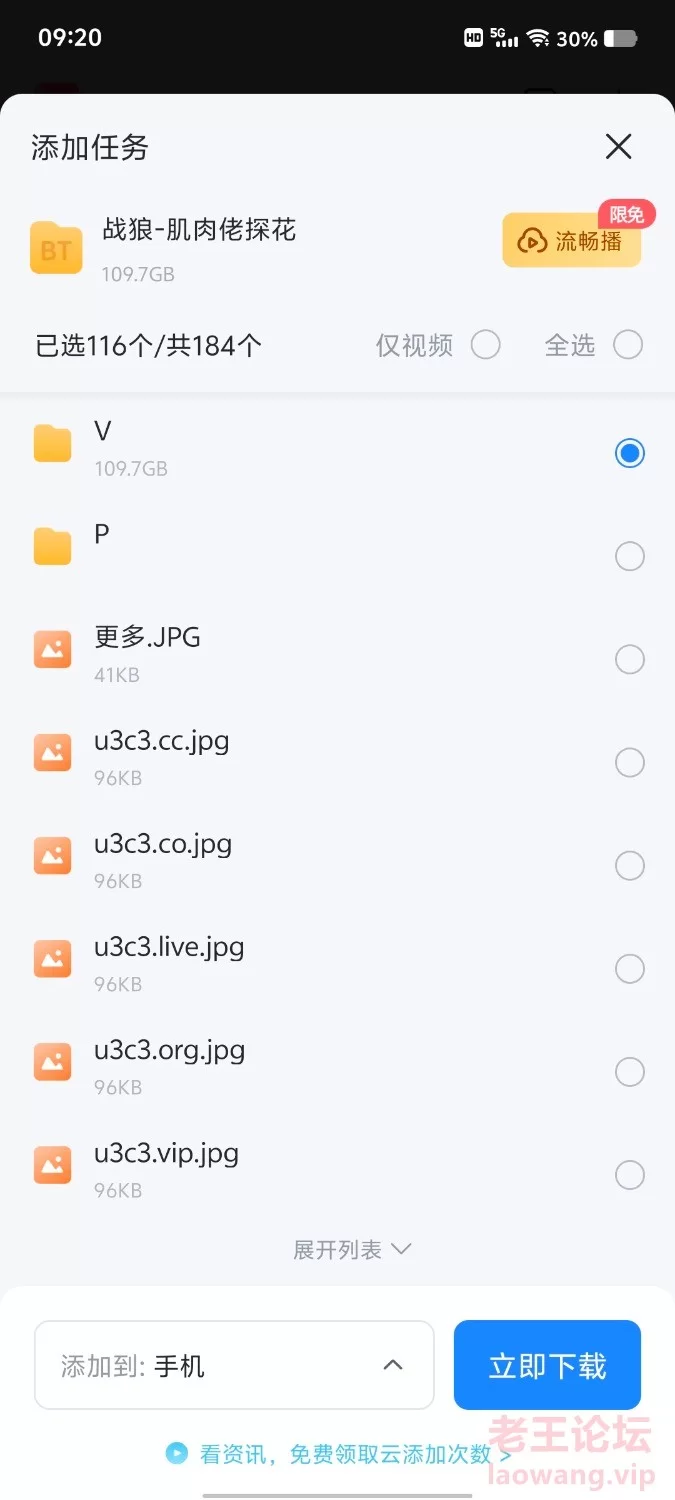The image size is (675, 1500).
Task: Tap the 流畅播 play button
Action: tap(571, 240)
